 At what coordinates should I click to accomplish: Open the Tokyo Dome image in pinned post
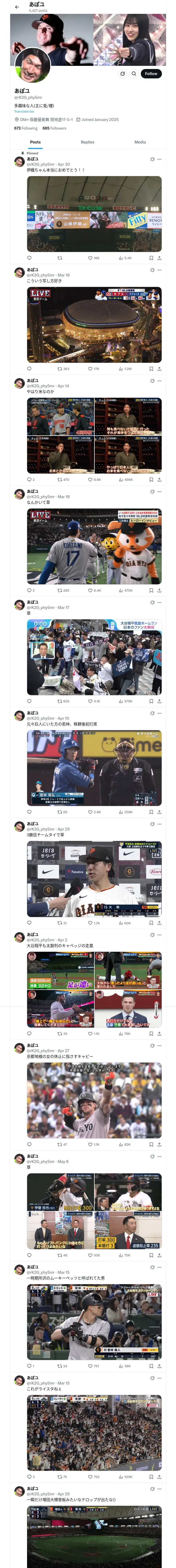coord(94,214)
